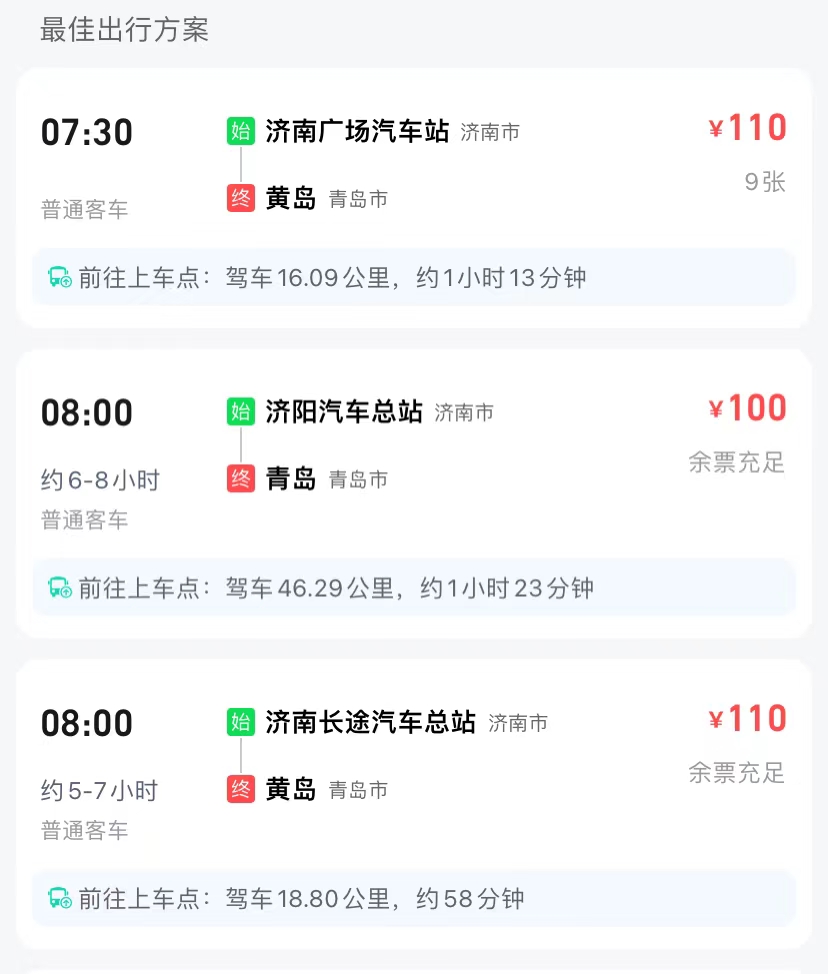Click the ¥110 price on the first trip

(x=748, y=127)
